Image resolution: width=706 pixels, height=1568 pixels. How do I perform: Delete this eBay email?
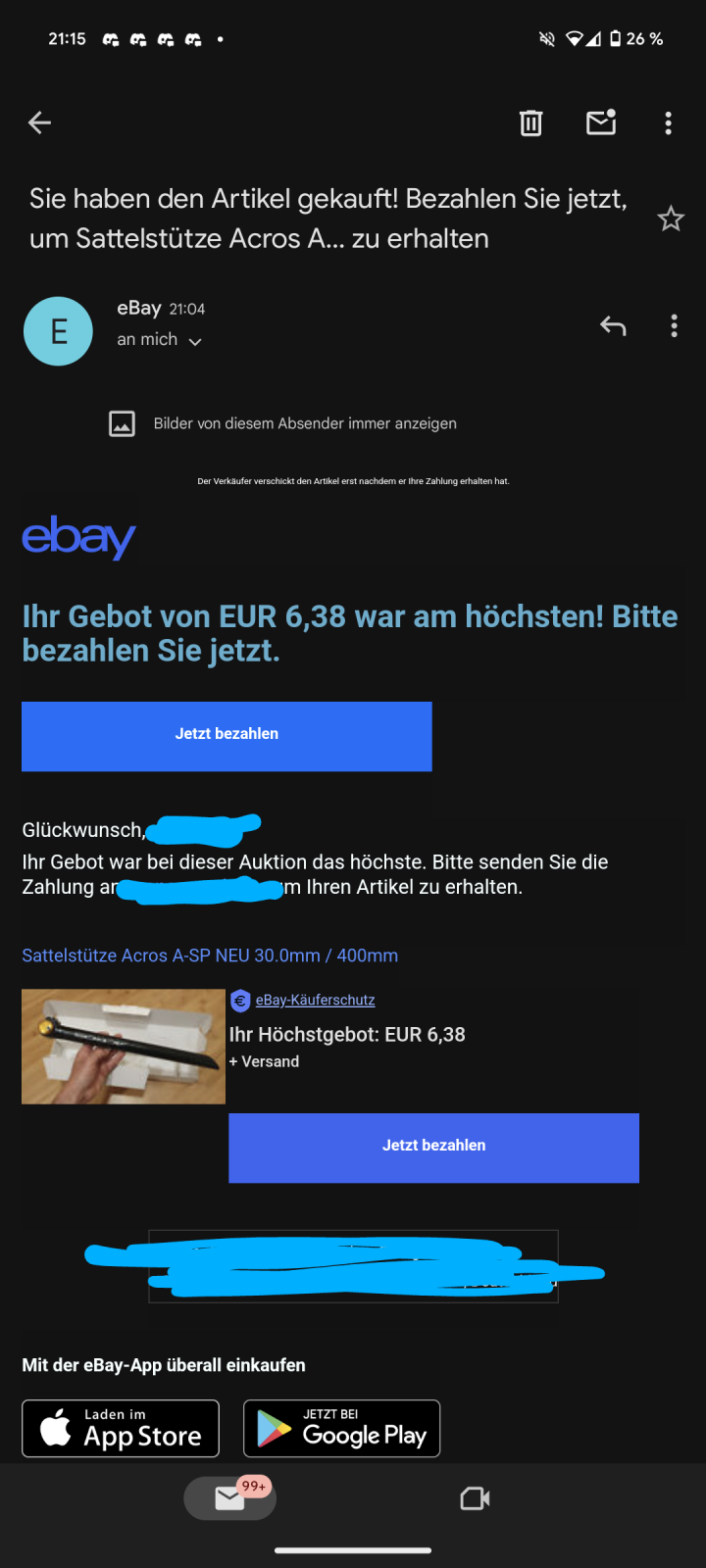(530, 122)
